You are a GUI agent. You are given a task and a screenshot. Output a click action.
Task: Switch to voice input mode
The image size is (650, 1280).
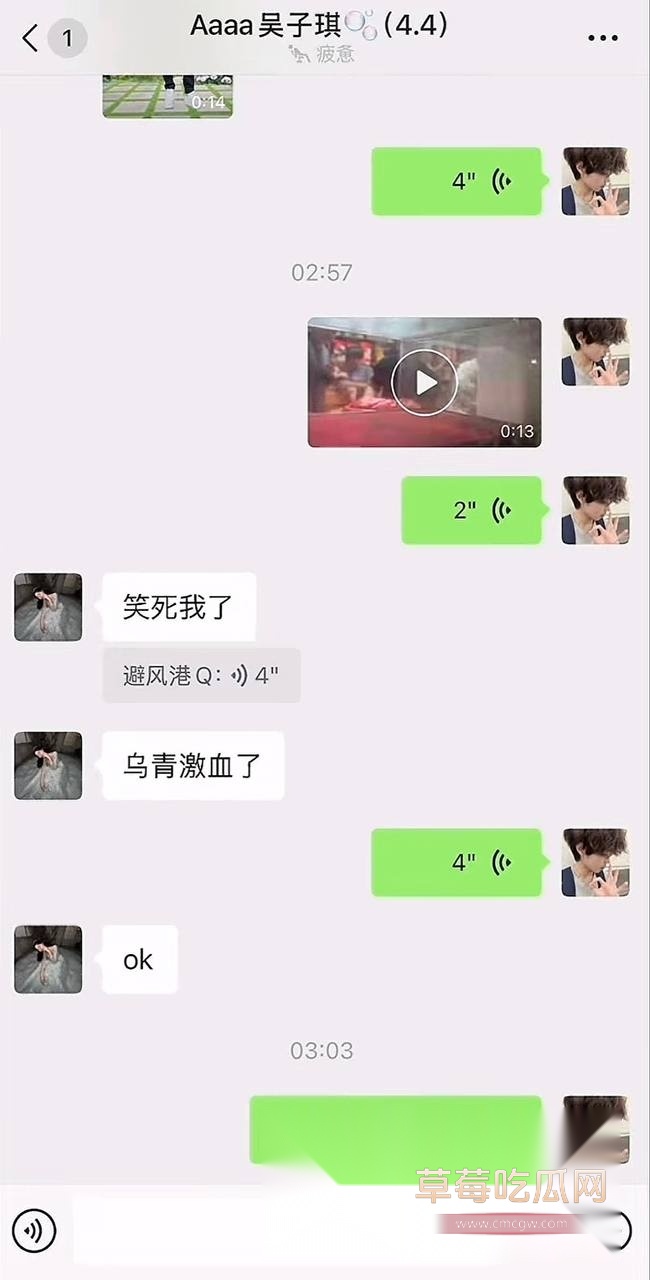(x=34, y=1230)
